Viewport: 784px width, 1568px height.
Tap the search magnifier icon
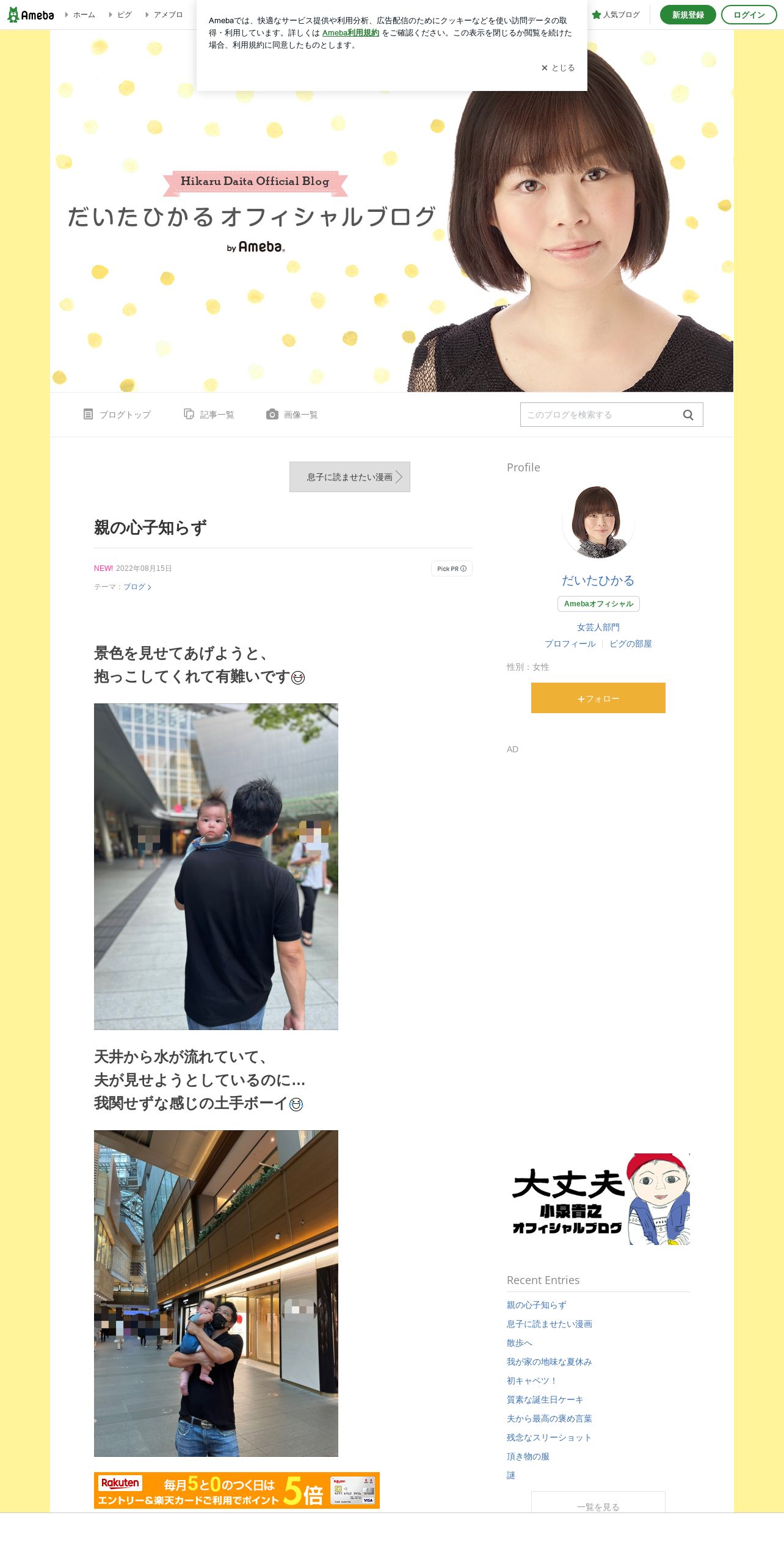click(688, 415)
